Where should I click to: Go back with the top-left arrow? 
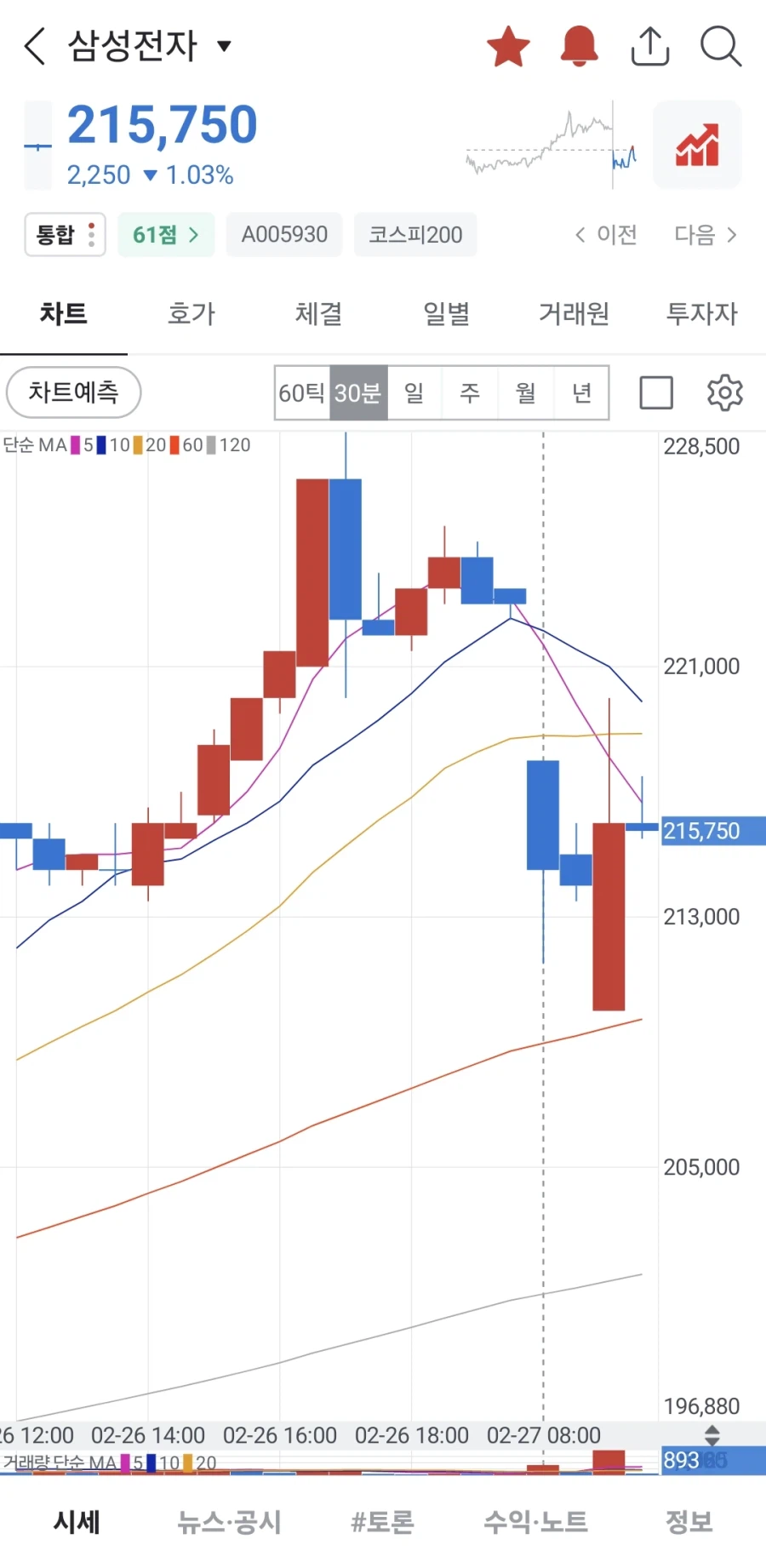[35, 46]
